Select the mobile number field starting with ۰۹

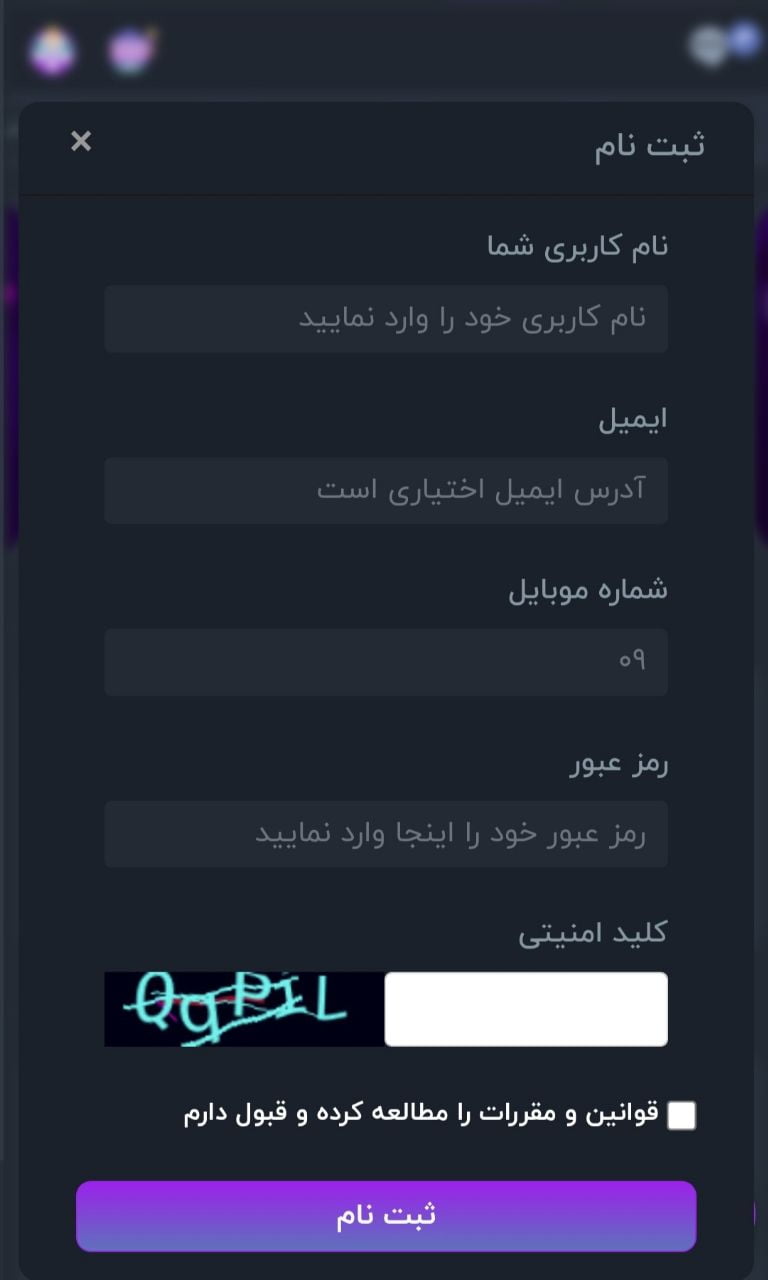click(386, 662)
